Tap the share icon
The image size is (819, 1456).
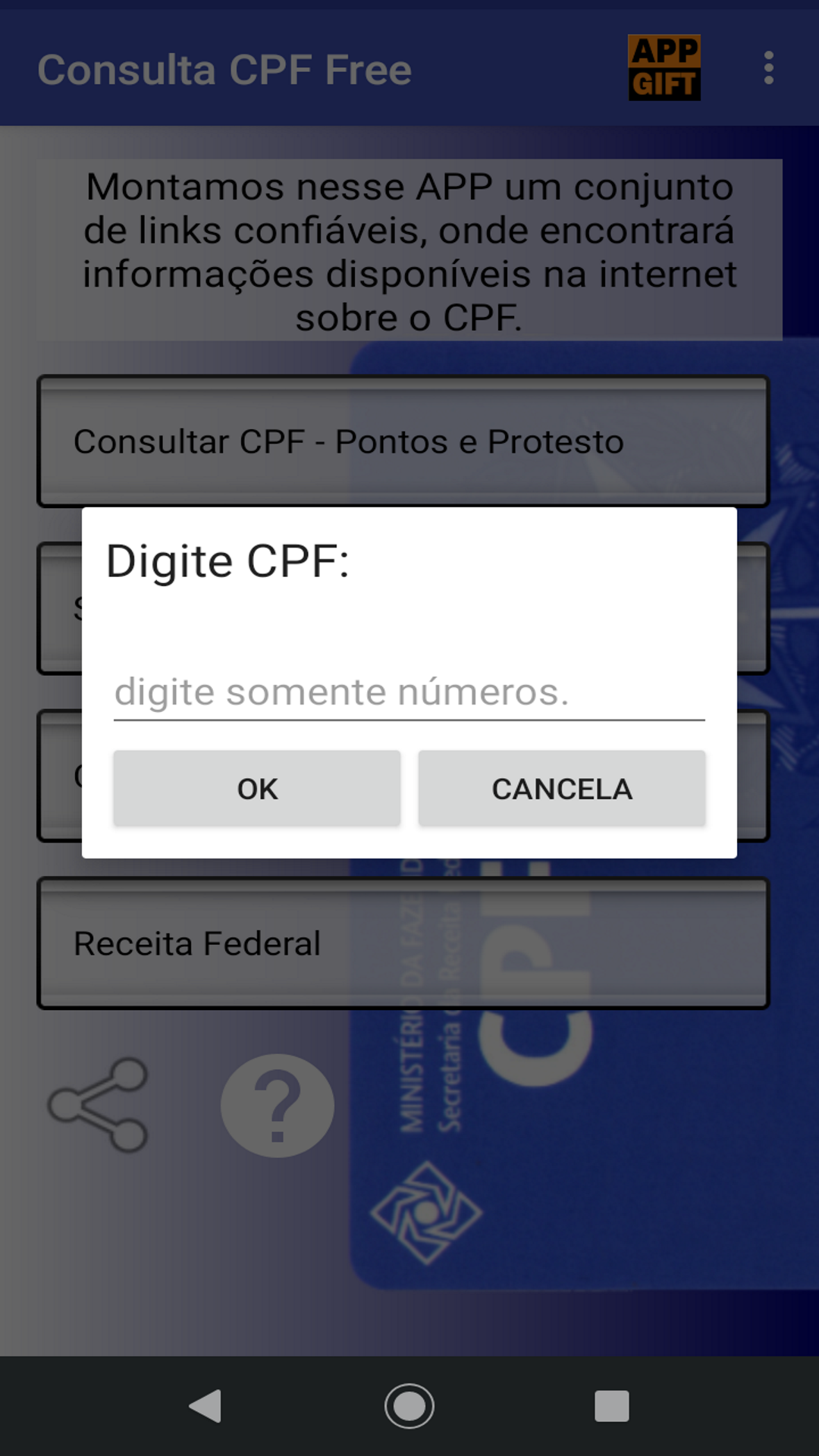tap(99, 1106)
